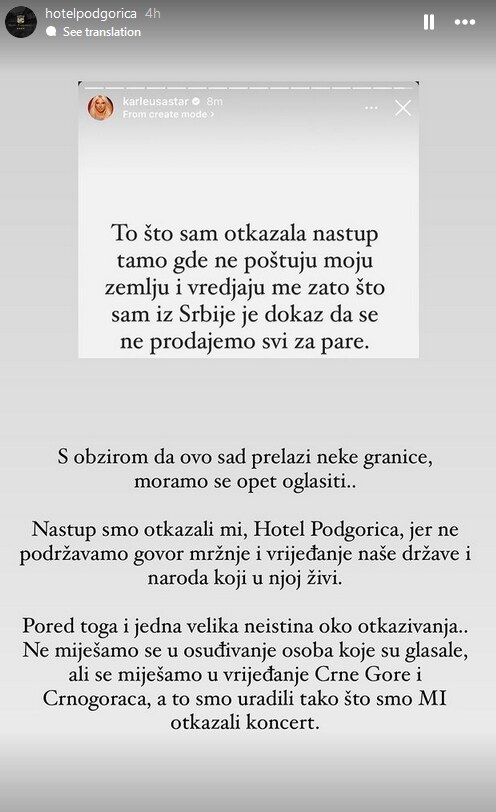Tap See translation
The height and width of the screenshot is (812, 496).
[x=101, y=32]
